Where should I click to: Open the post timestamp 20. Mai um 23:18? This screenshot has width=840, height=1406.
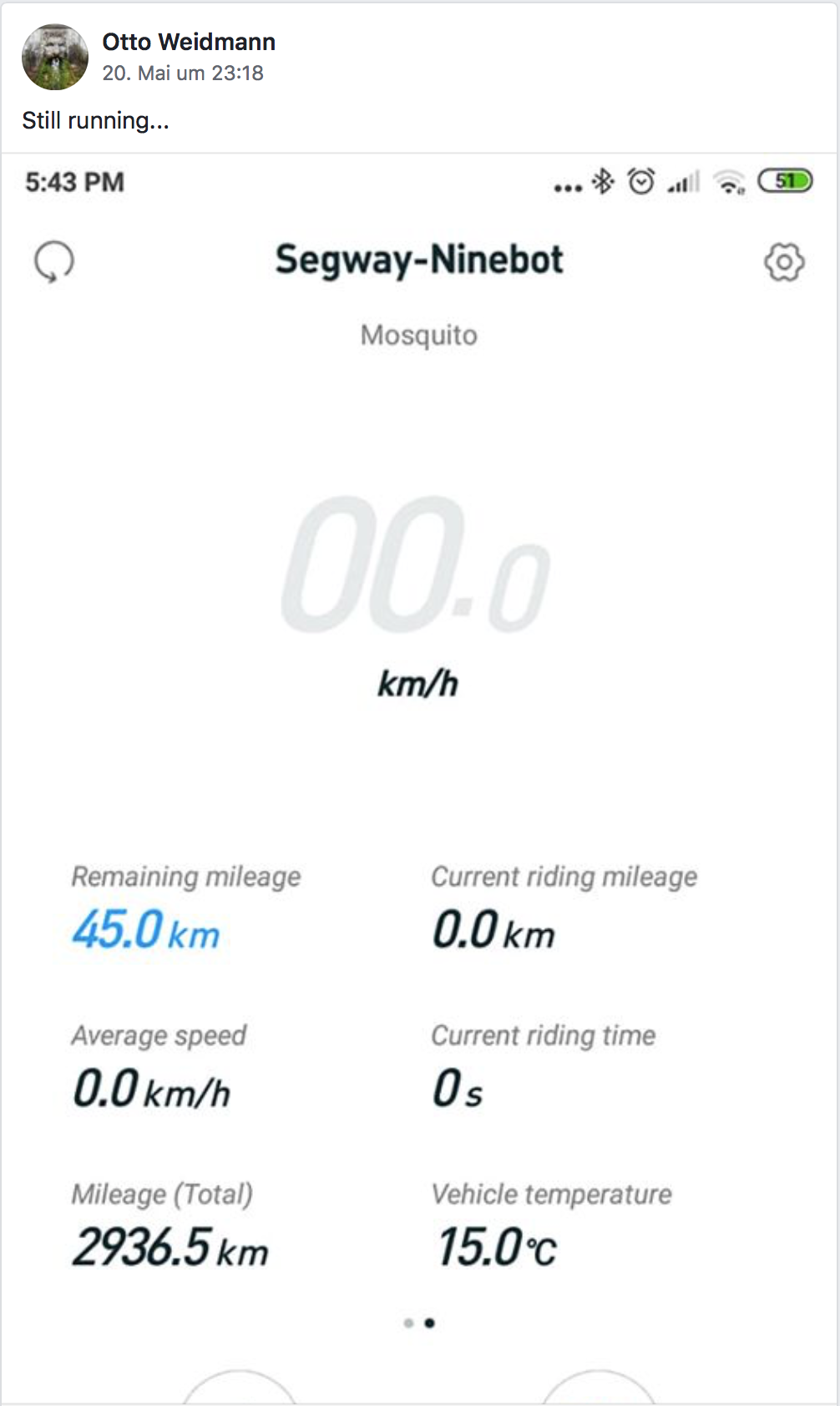[183, 73]
